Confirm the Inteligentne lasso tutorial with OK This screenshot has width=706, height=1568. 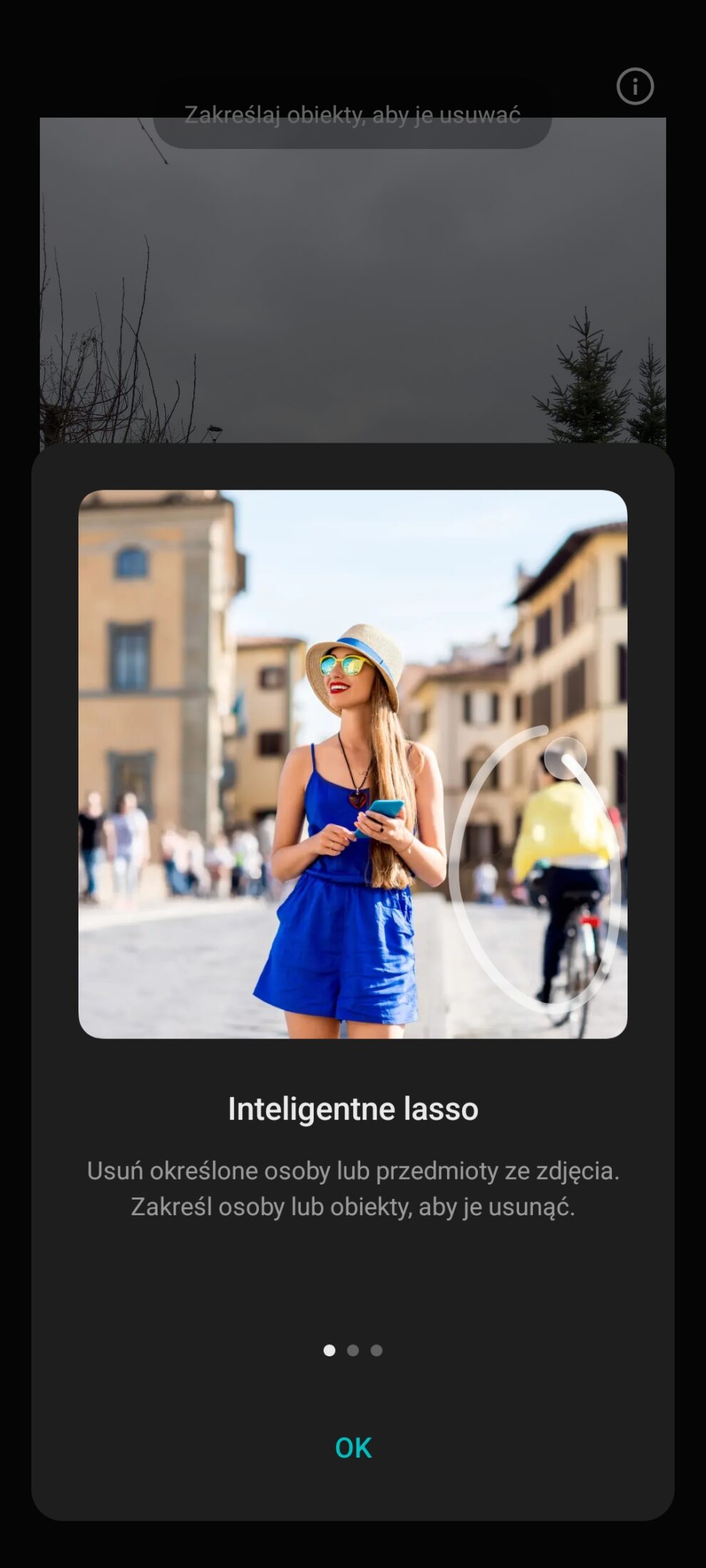[x=353, y=1448]
